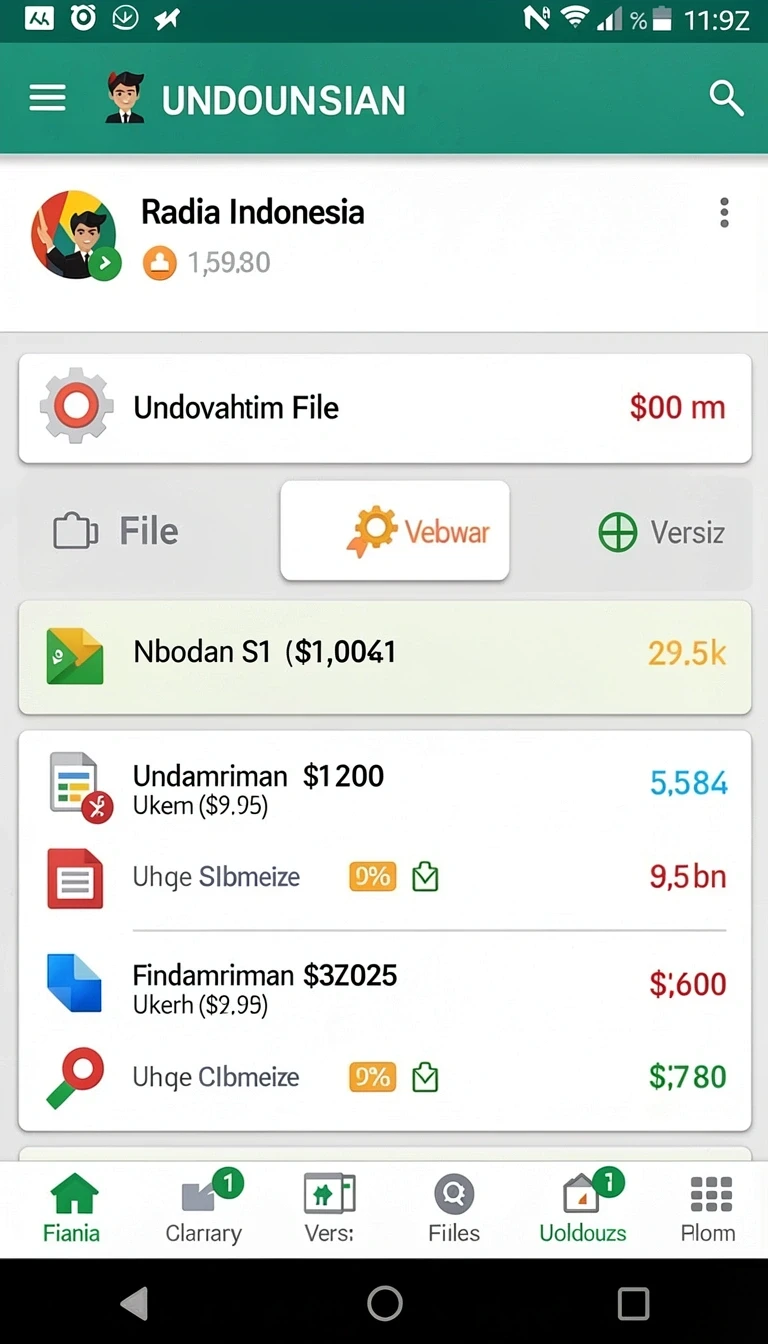Open the hamburger drawer menu
The image size is (768, 1344).
click(x=47, y=98)
